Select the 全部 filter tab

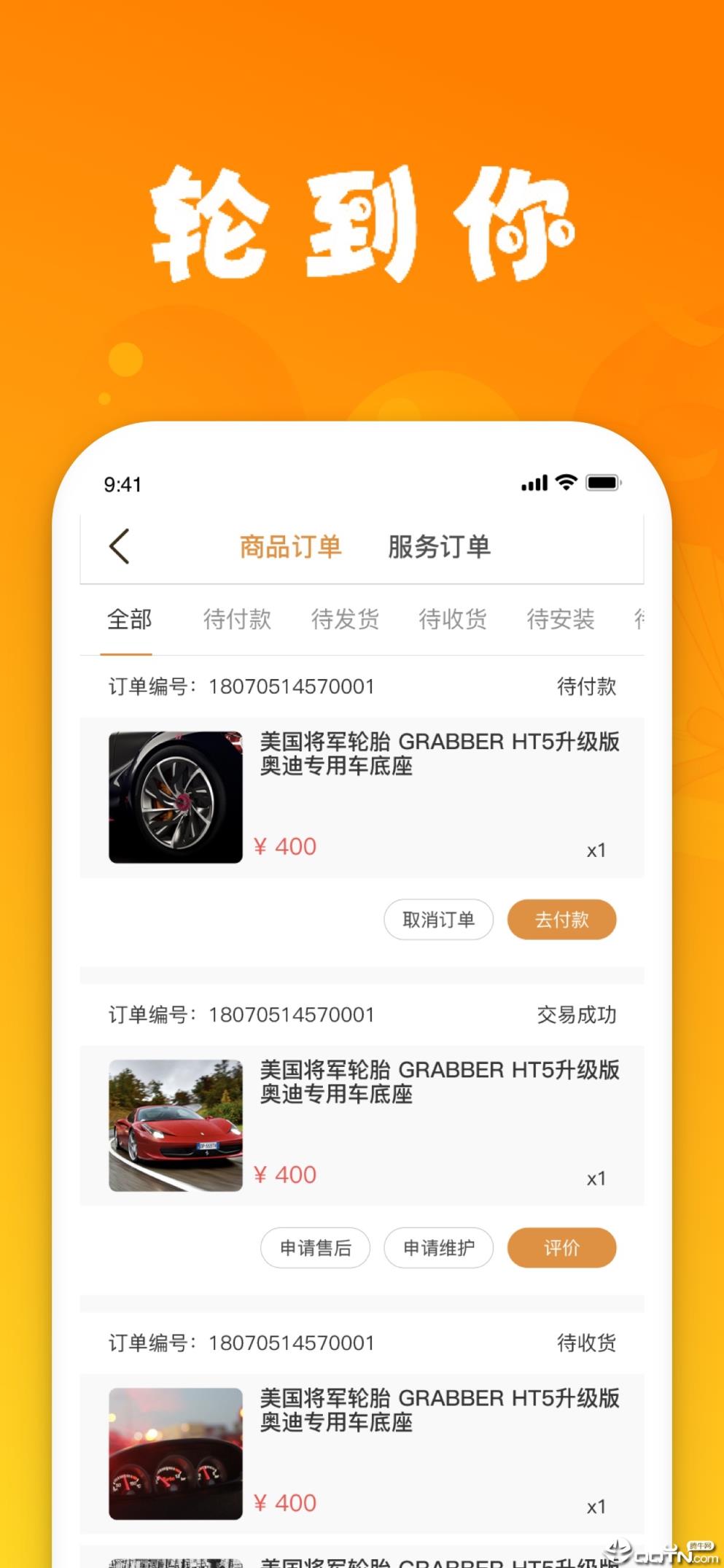click(x=128, y=620)
